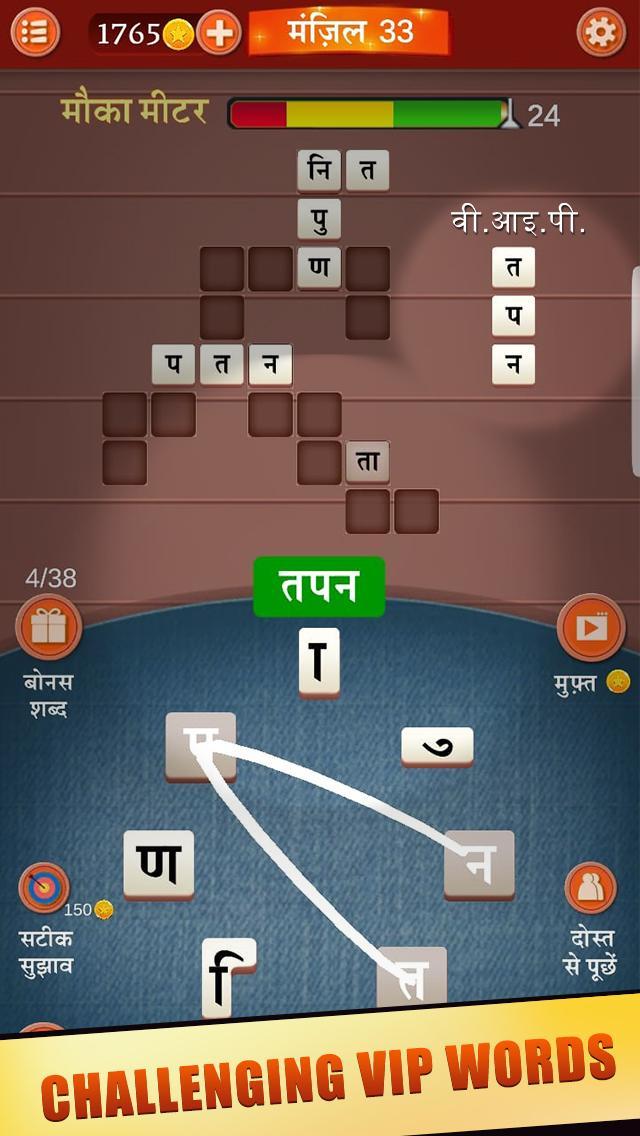Select the aa matra tile ा
Viewport: 640px width, 1136px height.
(x=319, y=661)
